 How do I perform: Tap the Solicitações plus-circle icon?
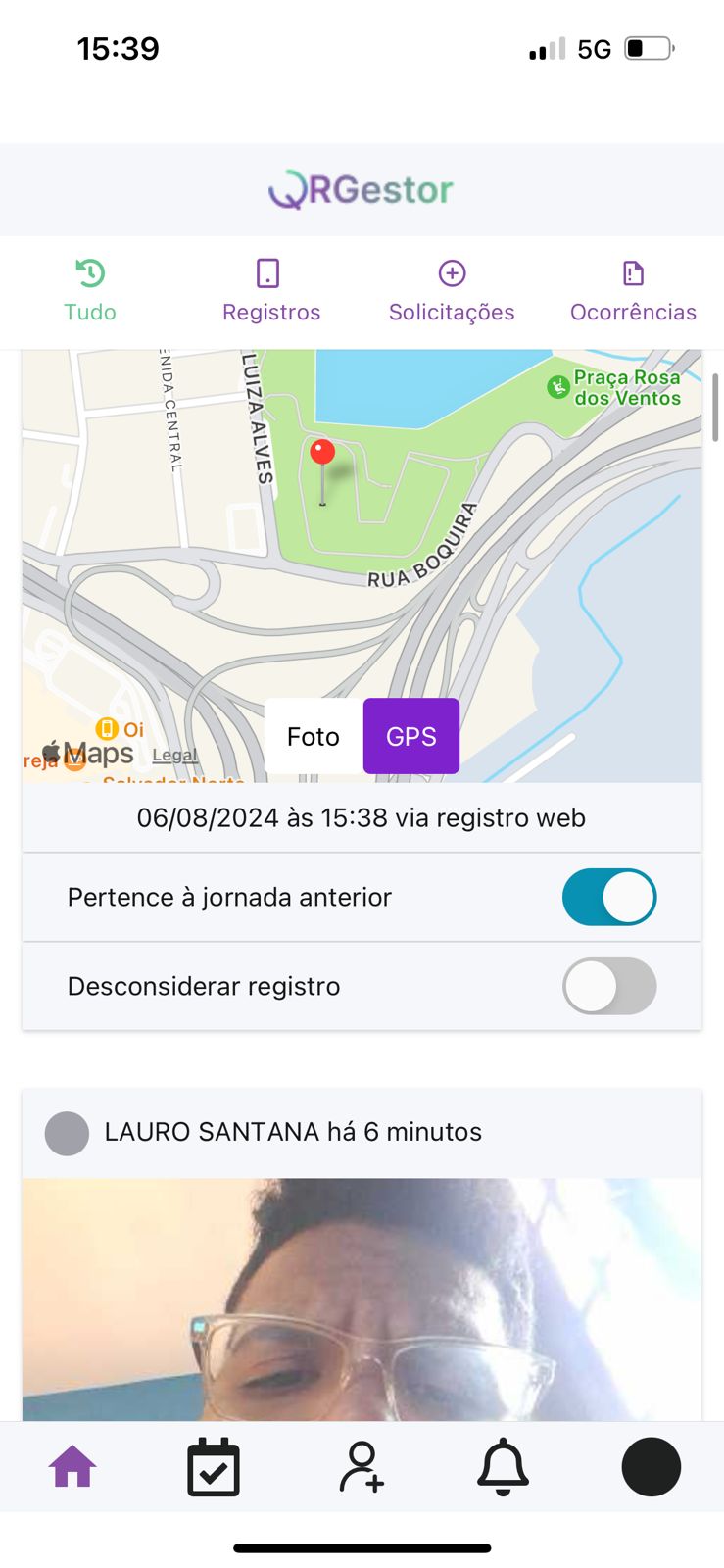[x=451, y=273]
